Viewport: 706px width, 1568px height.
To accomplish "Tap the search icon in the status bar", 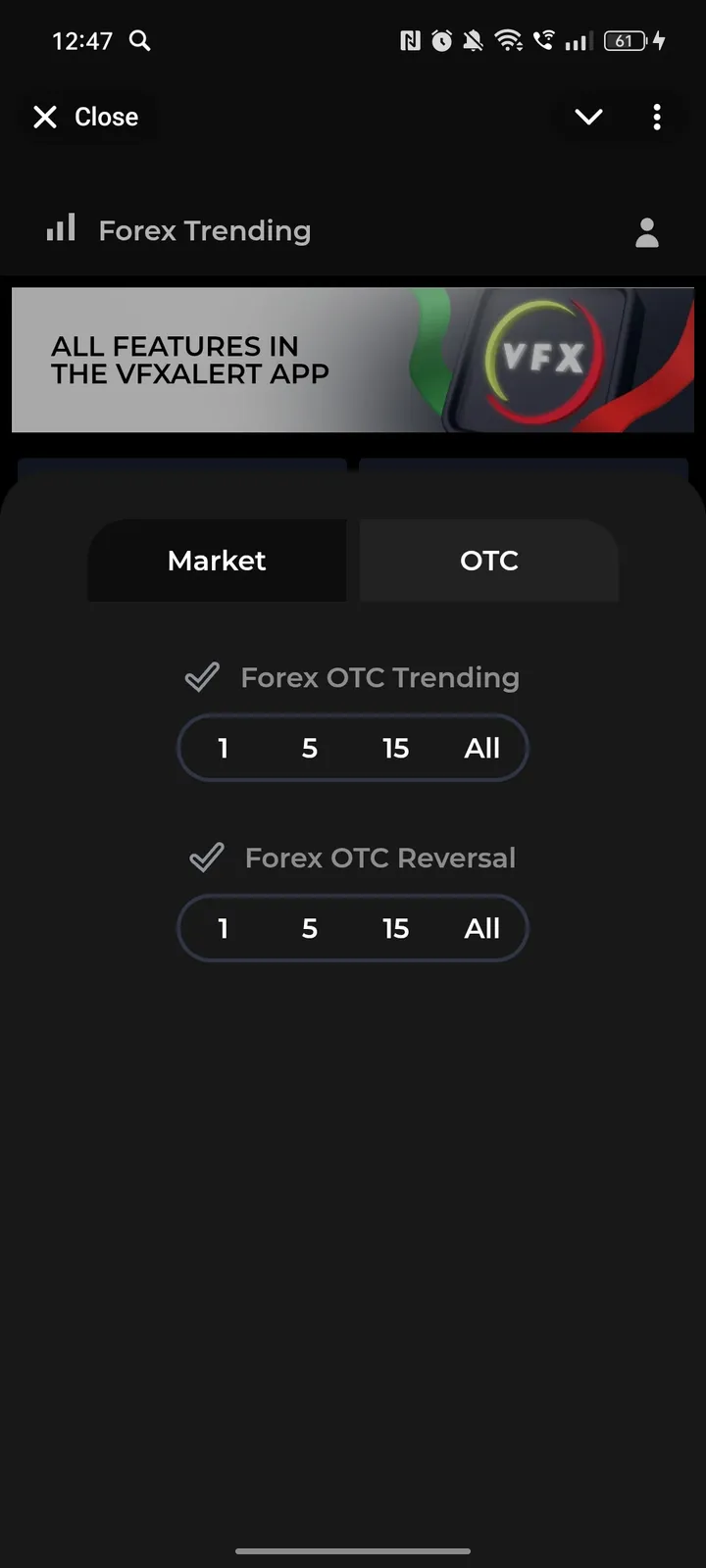I will pos(138,42).
